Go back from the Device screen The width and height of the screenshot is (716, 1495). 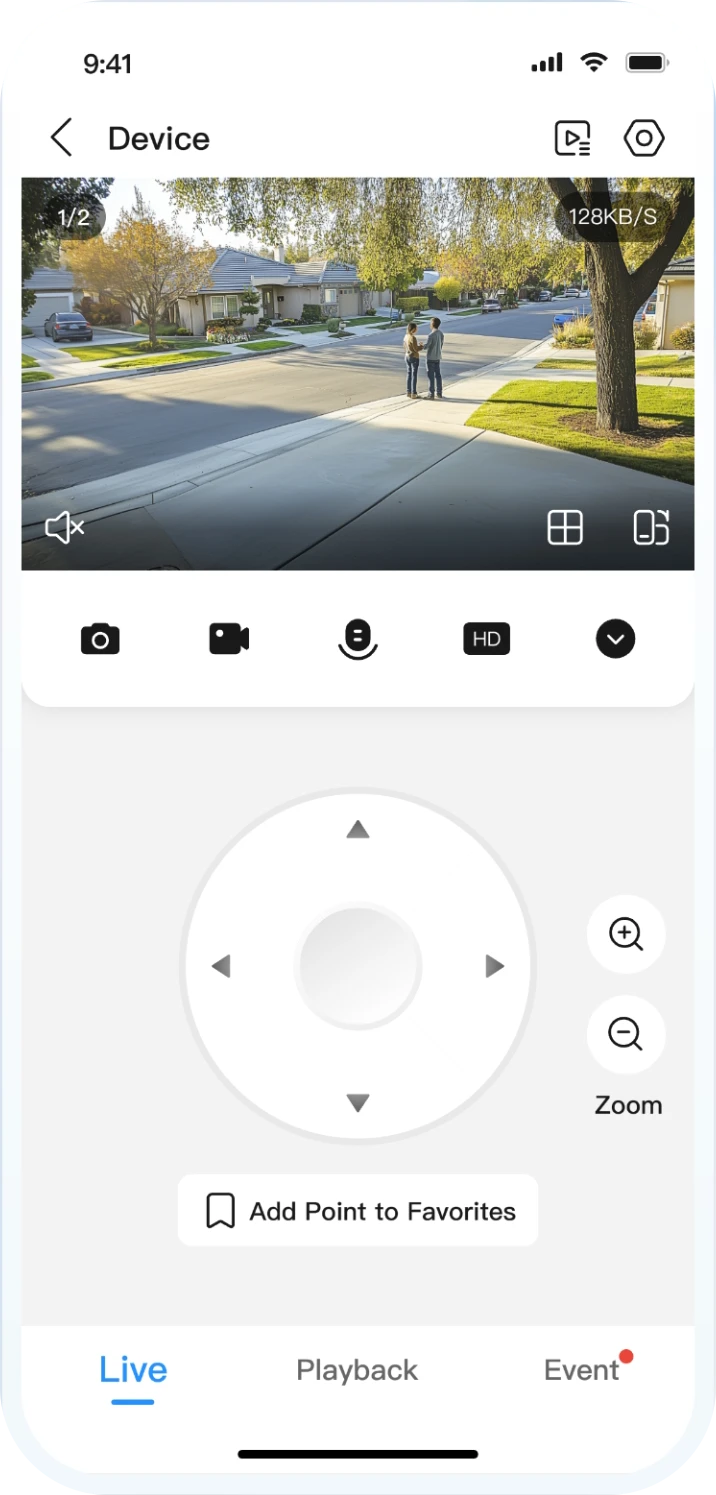pyautogui.click(x=62, y=138)
